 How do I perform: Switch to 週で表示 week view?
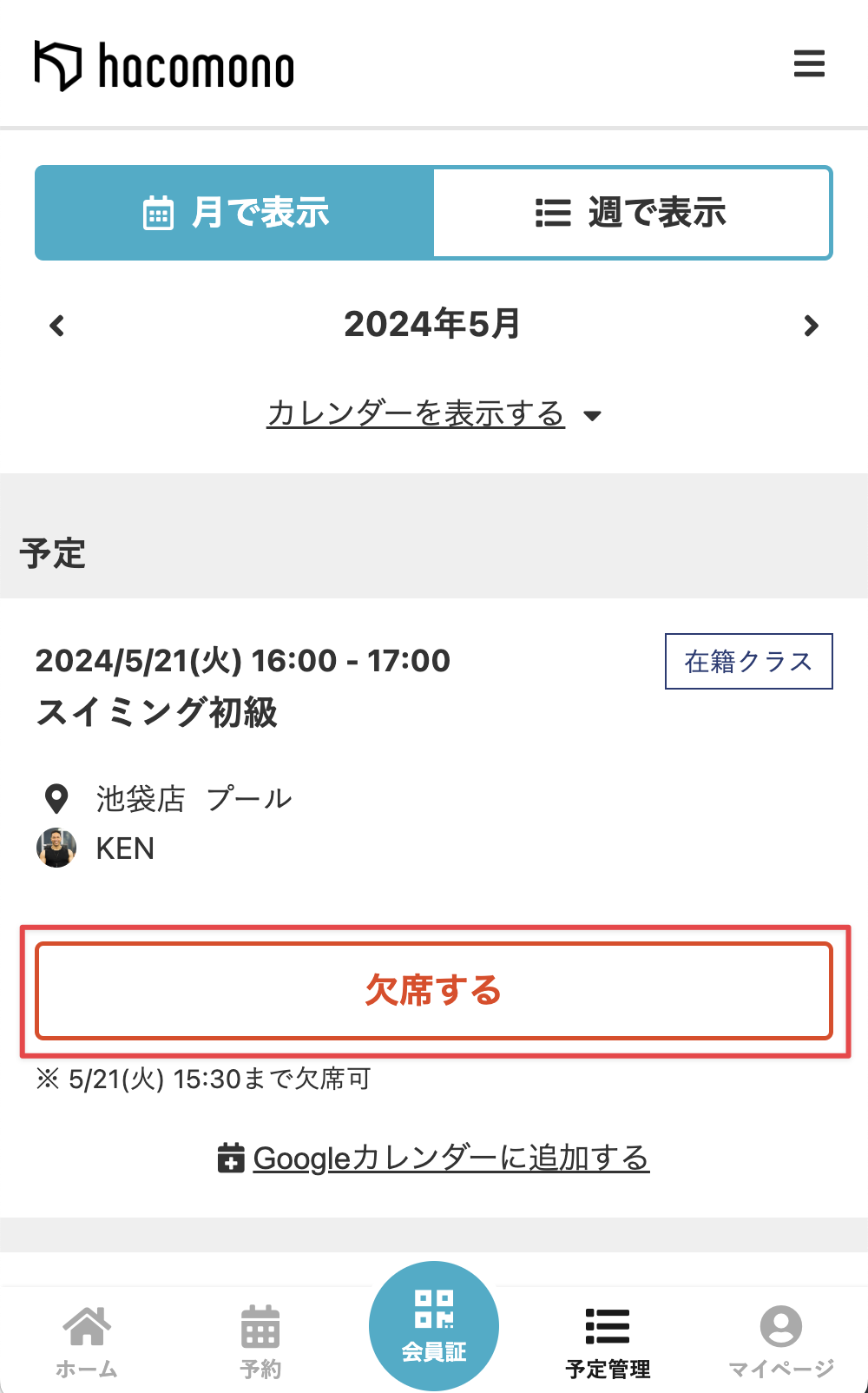pyautogui.click(x=631, y=213)
